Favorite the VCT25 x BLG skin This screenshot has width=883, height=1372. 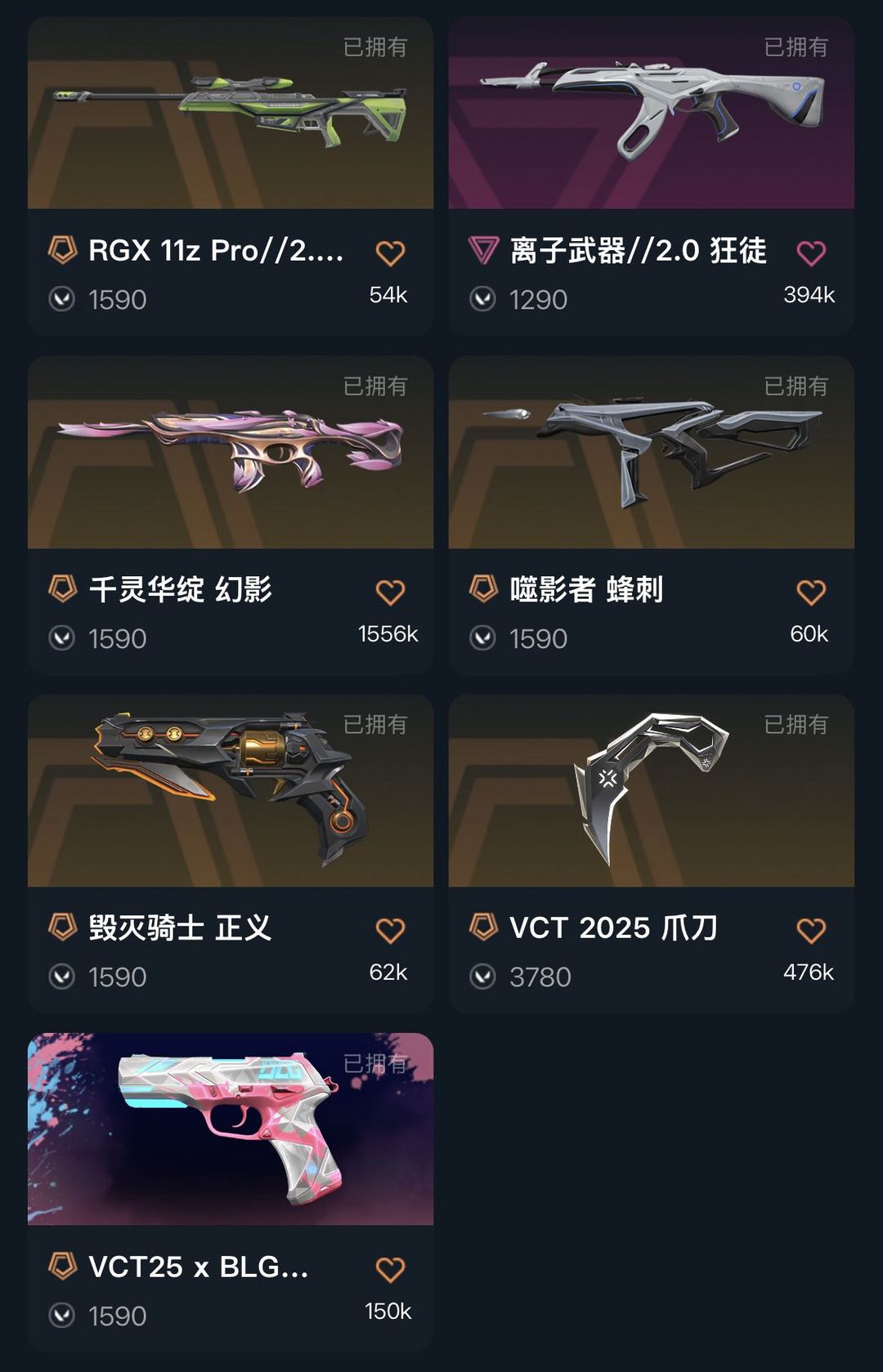click(390, 1270)
